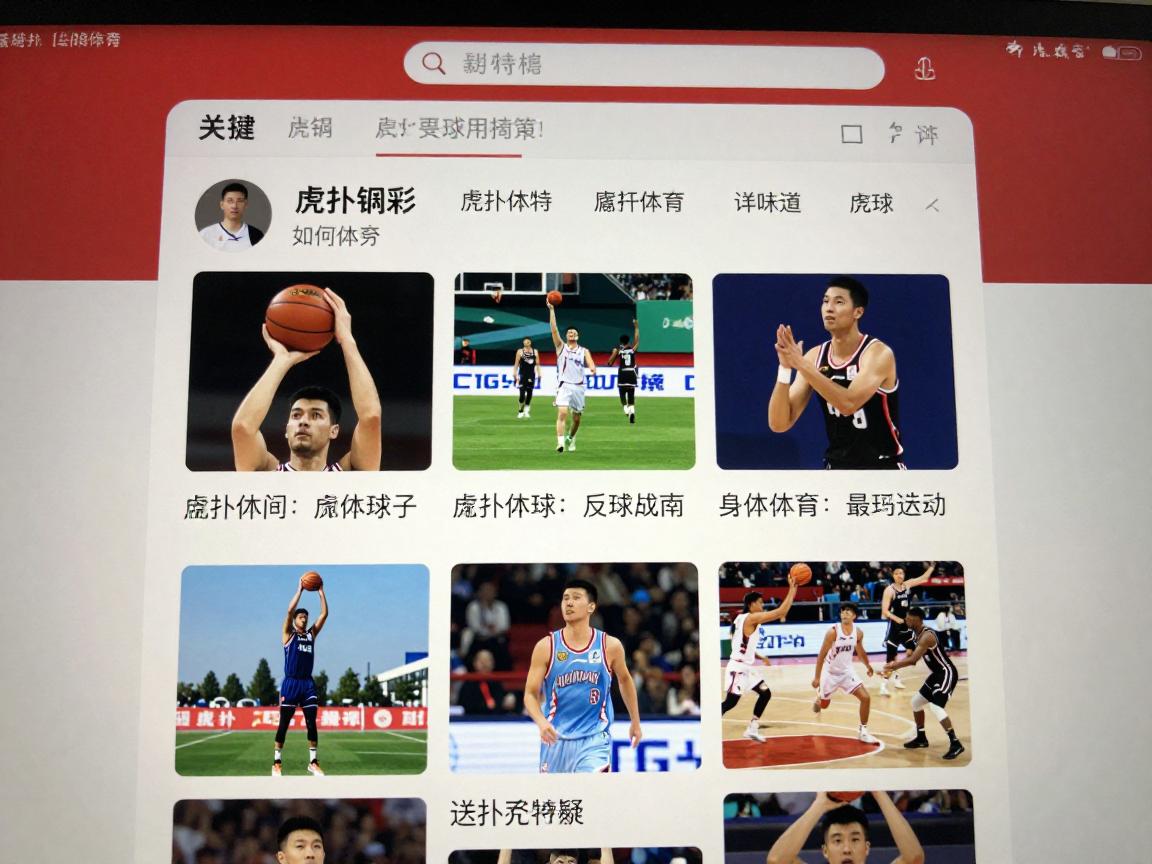
Task: Select the 虎扑体特 channel
Action: (x=506, y=201)
